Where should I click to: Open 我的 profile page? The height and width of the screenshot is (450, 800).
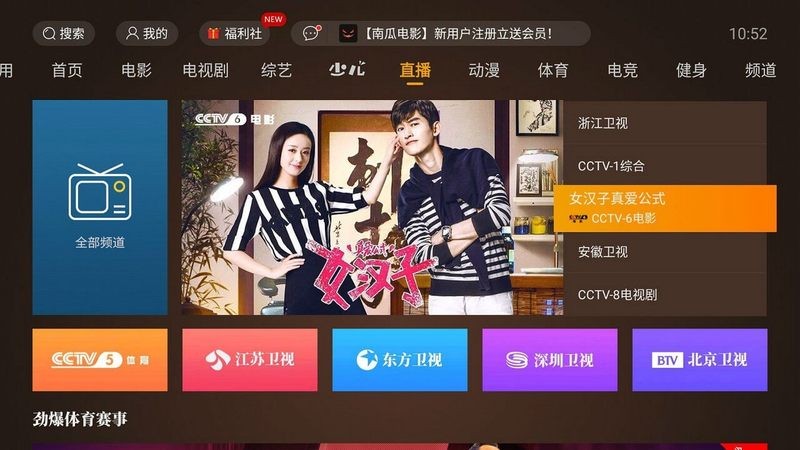click(145, 33)
